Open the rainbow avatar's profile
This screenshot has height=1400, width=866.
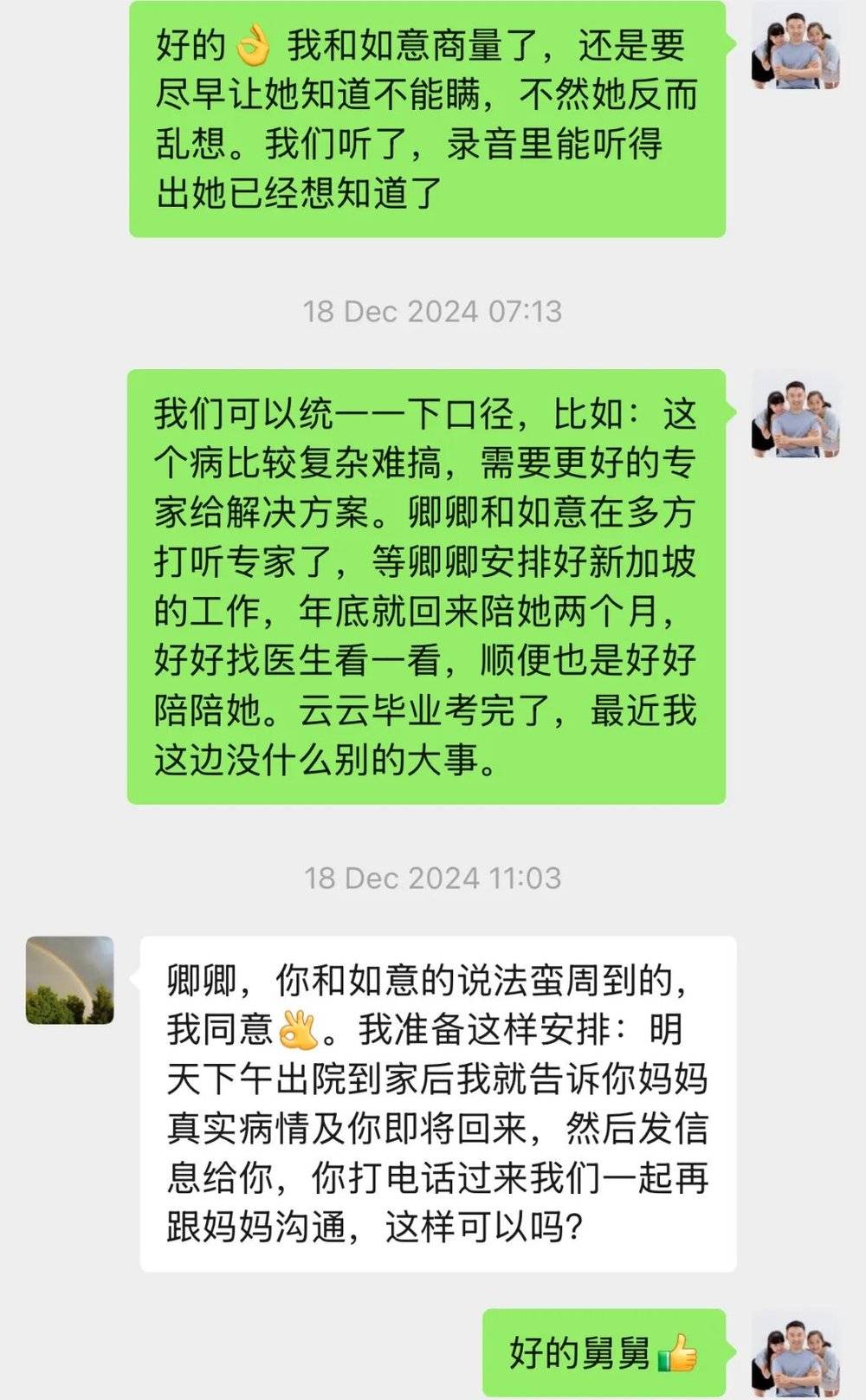pos(69,980)
